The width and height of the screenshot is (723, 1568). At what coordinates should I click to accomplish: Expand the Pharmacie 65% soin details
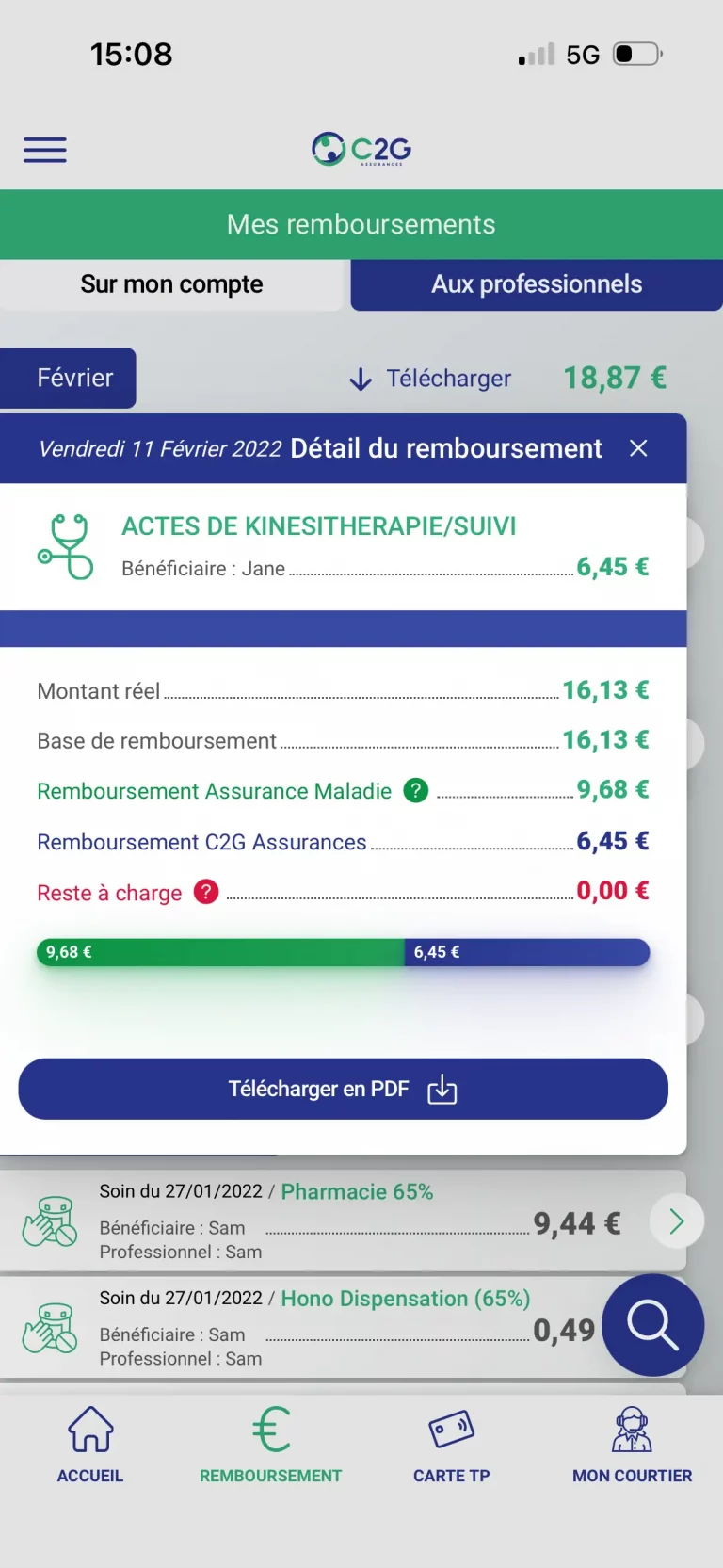[x=676, y=1220]
